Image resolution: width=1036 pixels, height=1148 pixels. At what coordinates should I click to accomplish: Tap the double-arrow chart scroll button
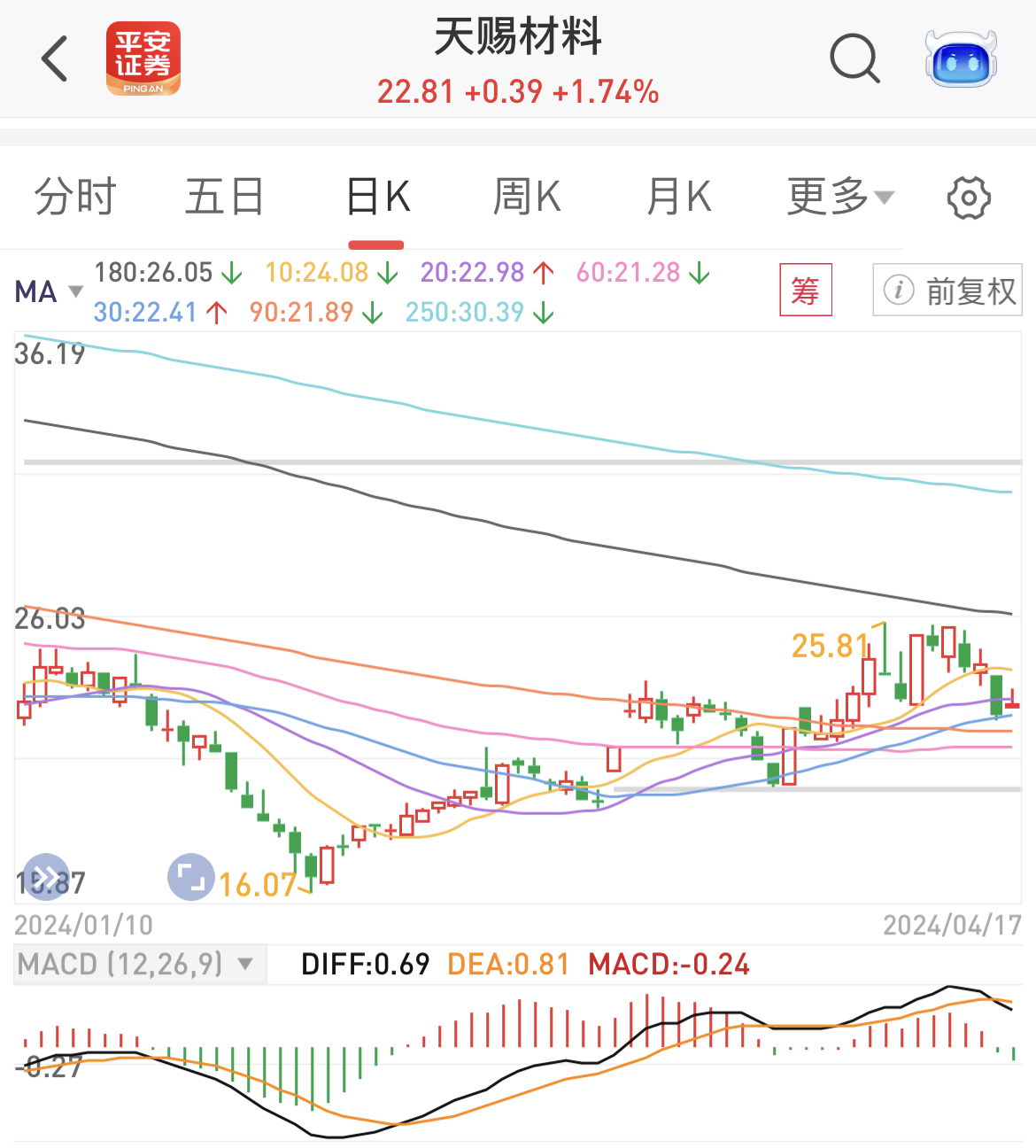pos(46,876)
